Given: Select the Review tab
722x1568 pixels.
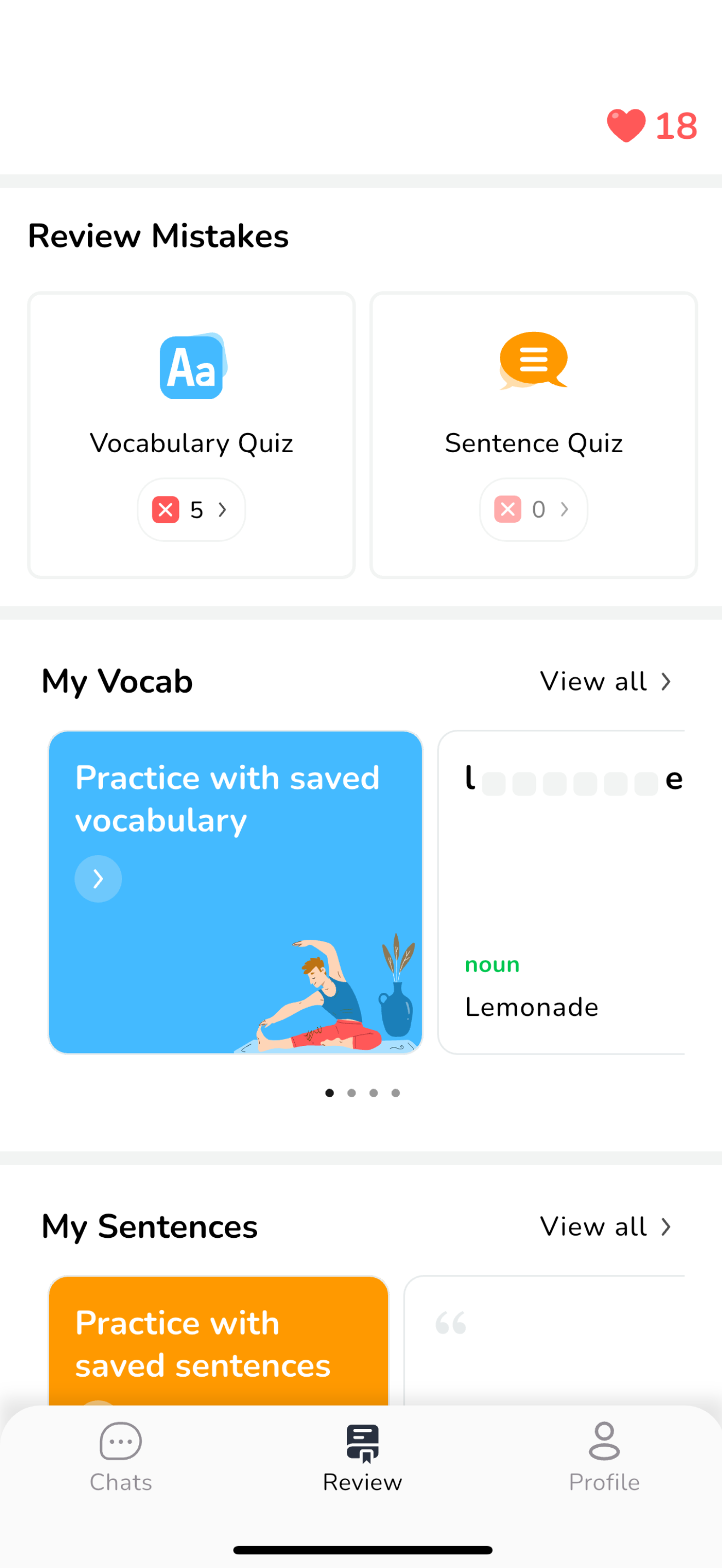Looking at the screenshot, I should click(362, 1458).
